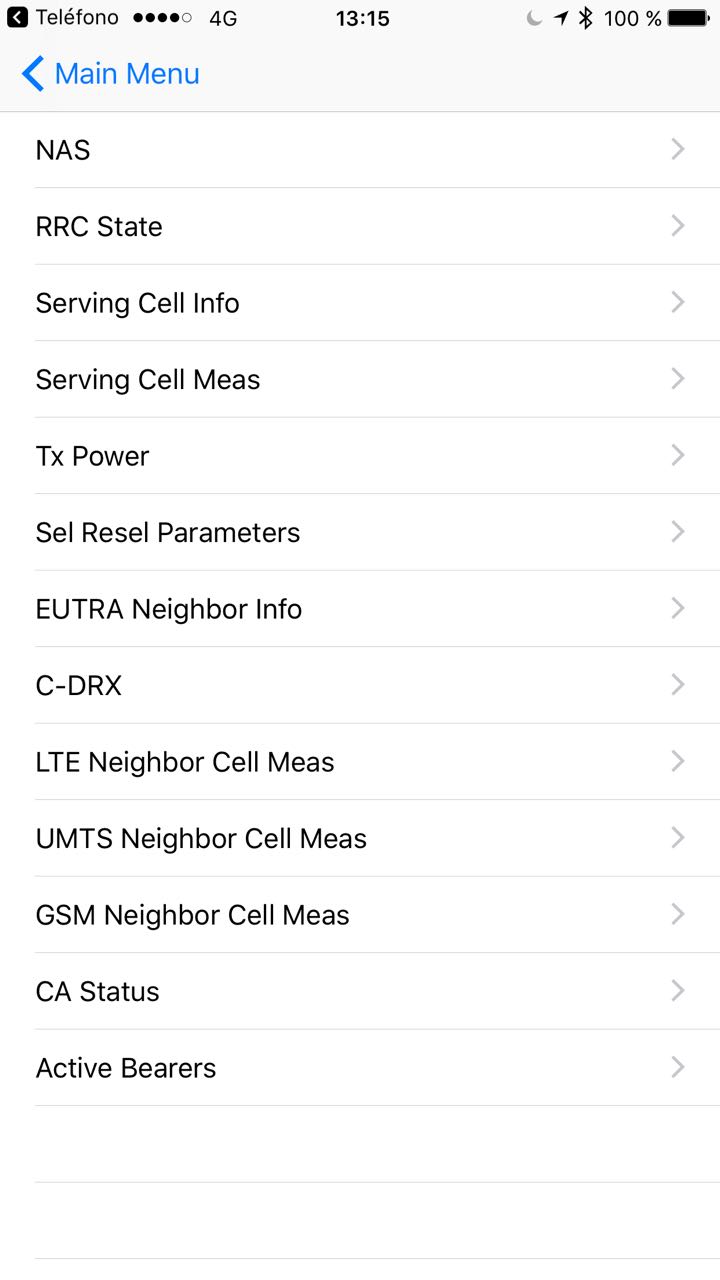This screenshot has width=720, height=1280.
Task: Open Sel Resel Parameters
Action: click(360, 533)
